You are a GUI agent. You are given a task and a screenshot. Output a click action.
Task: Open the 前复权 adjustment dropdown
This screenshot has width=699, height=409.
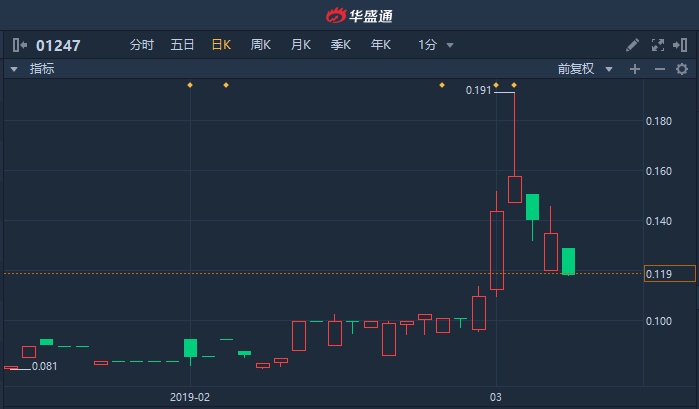585,69
